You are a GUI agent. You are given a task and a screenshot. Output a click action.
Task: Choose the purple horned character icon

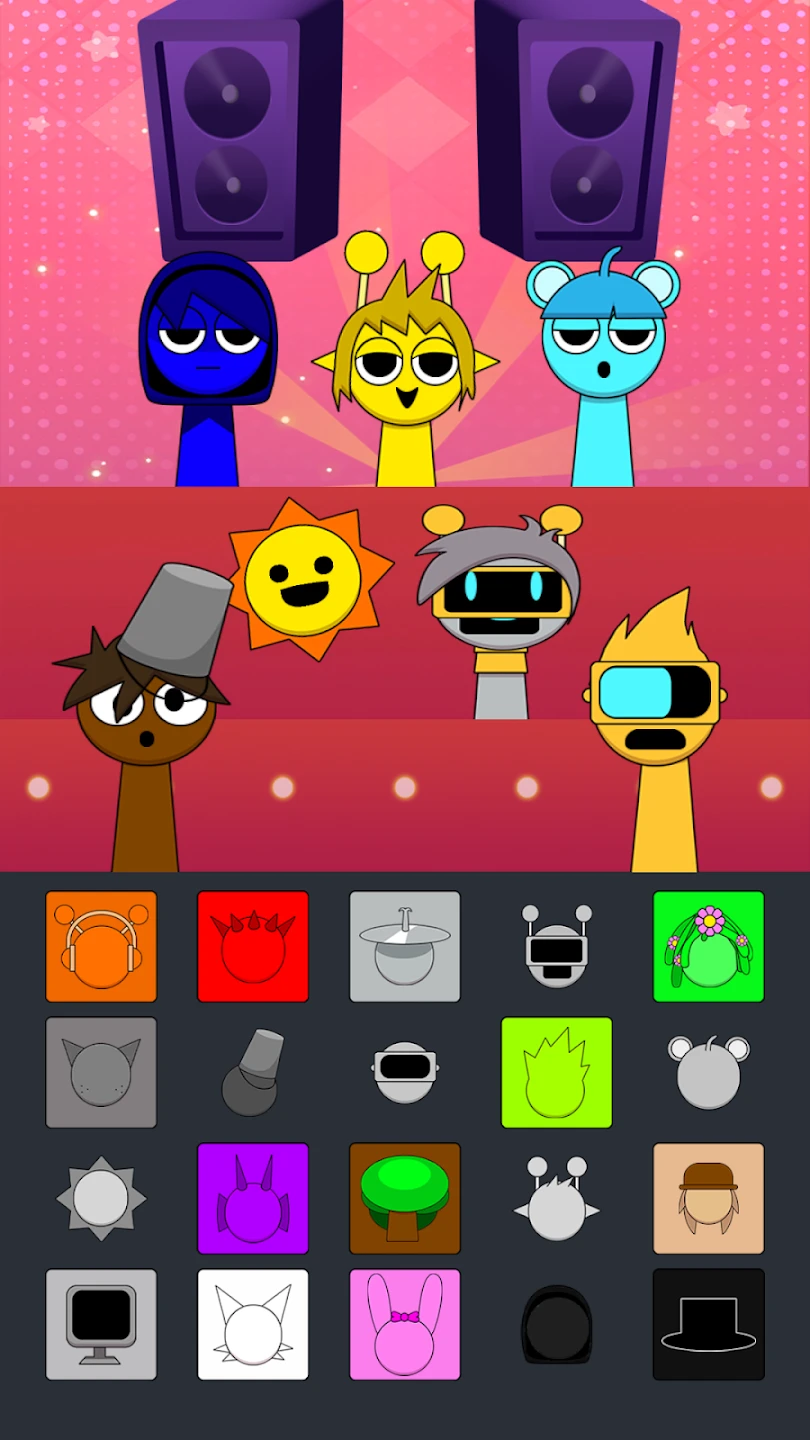click(253, 1198)
